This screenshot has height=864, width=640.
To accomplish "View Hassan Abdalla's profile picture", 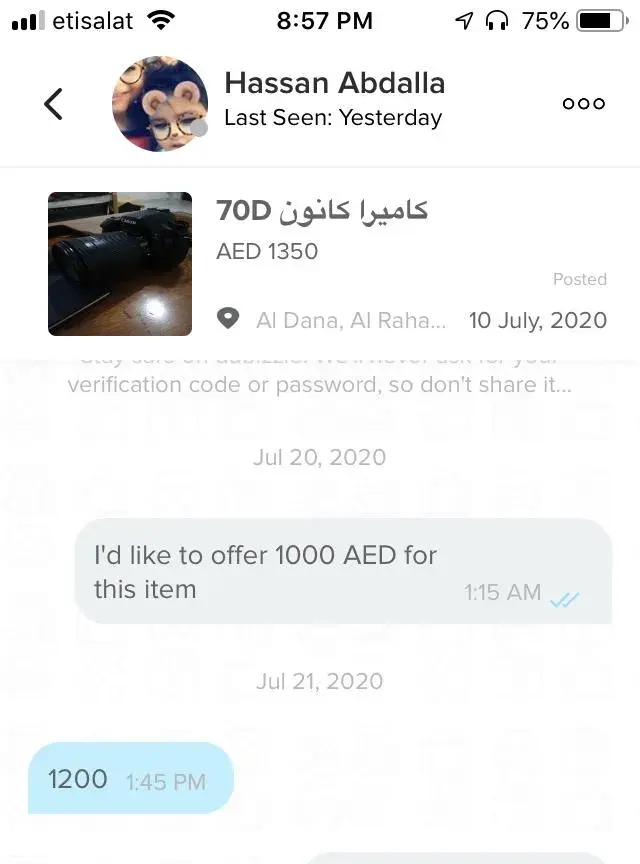I will click(x=160, y=103).
